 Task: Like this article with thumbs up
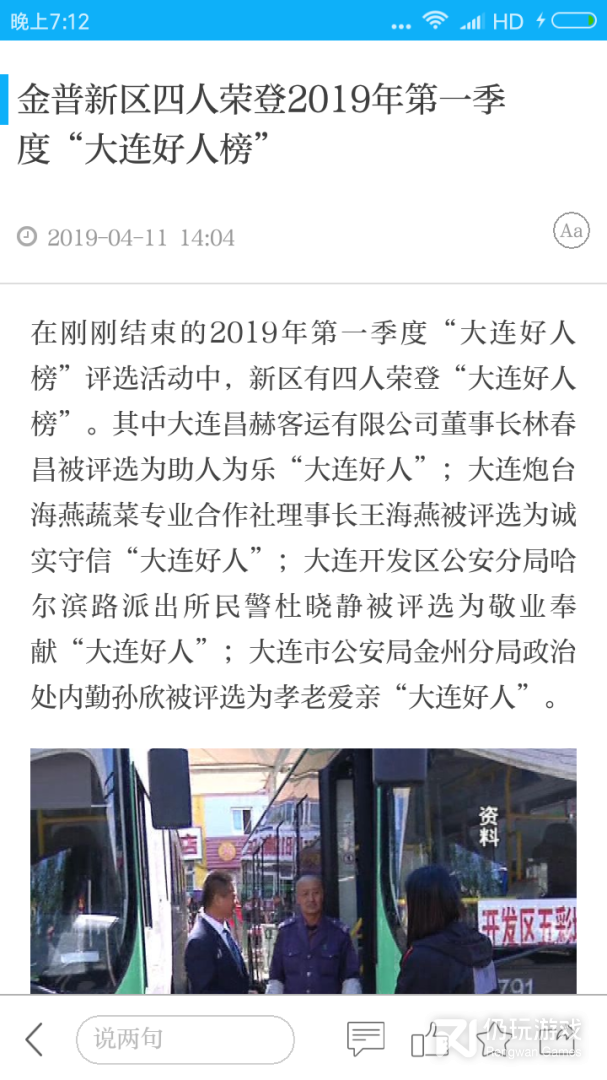pos(430,1040)
